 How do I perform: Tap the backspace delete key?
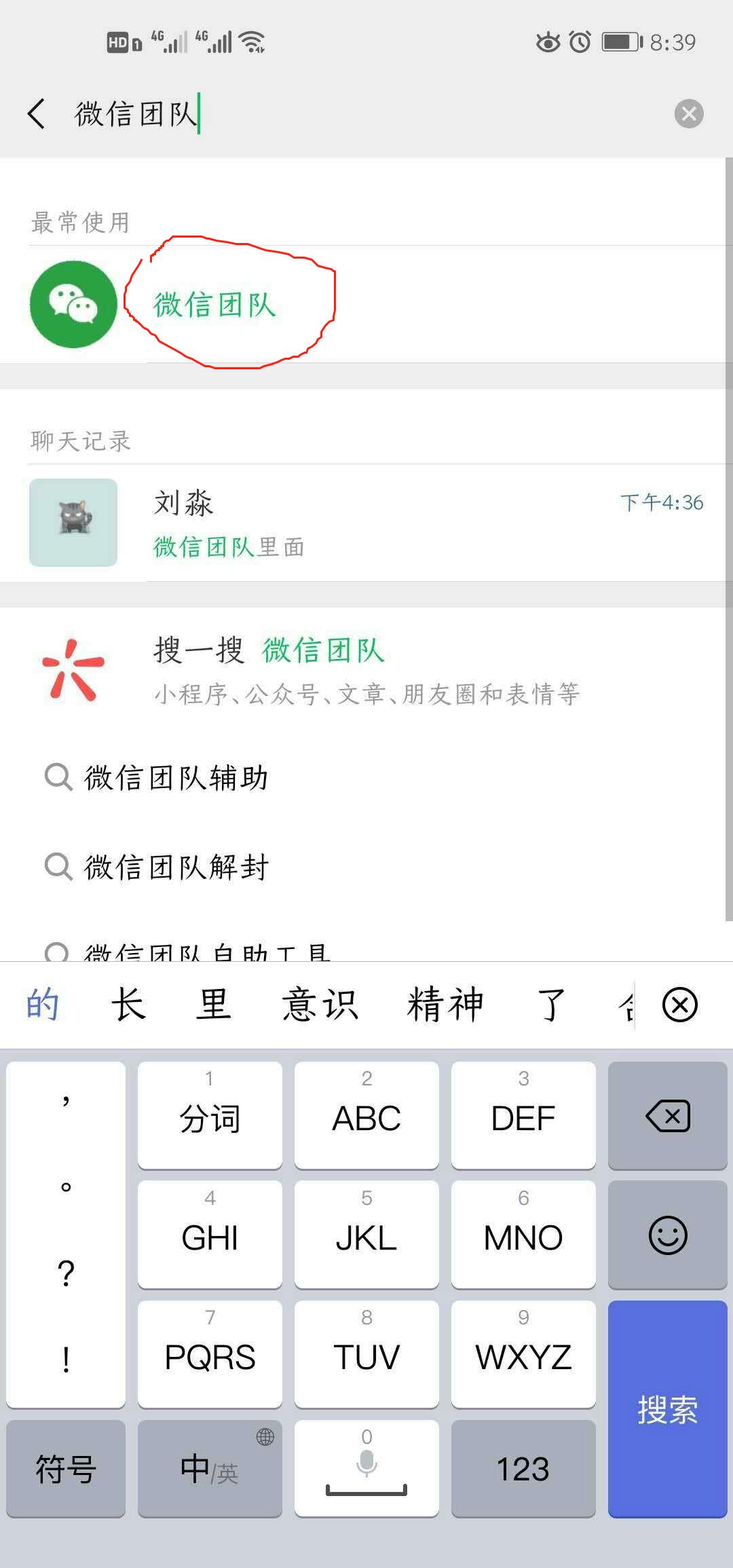coord(666,1115)
